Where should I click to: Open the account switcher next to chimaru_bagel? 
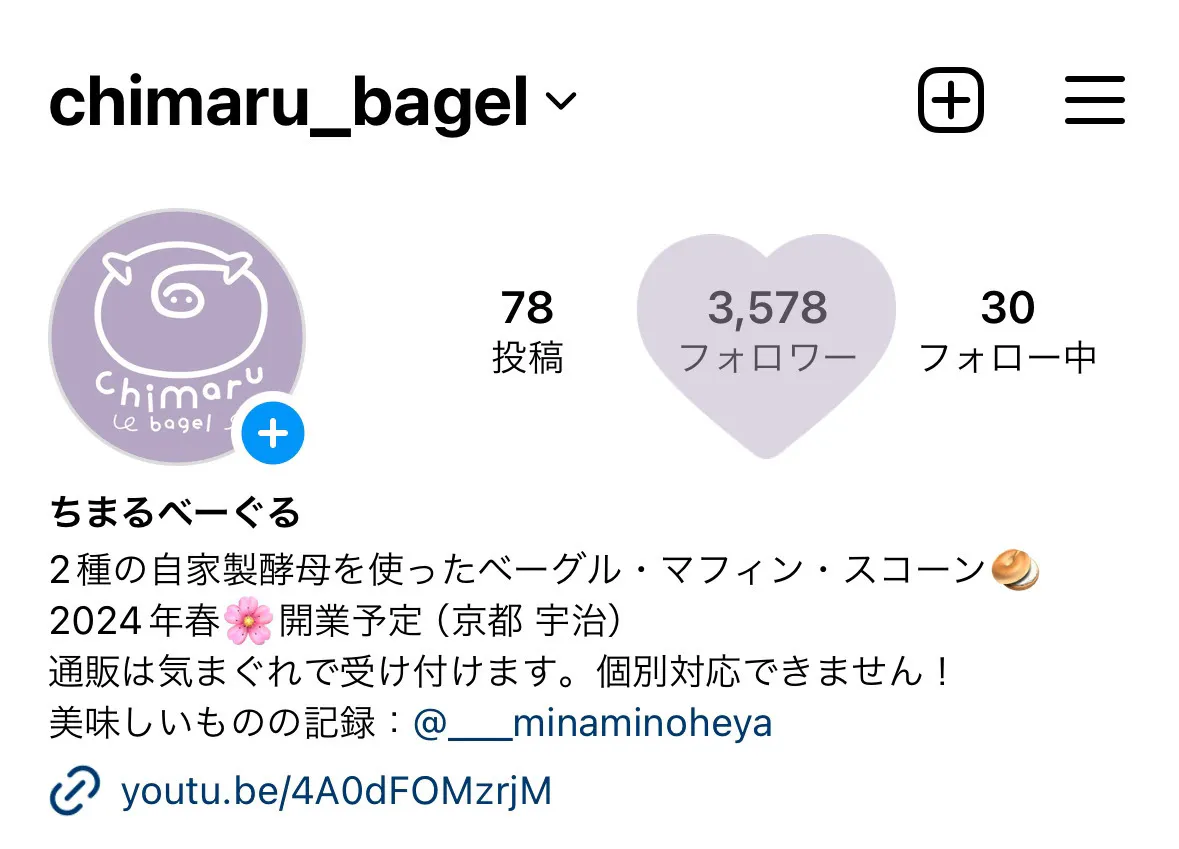(x=560, y=101)
